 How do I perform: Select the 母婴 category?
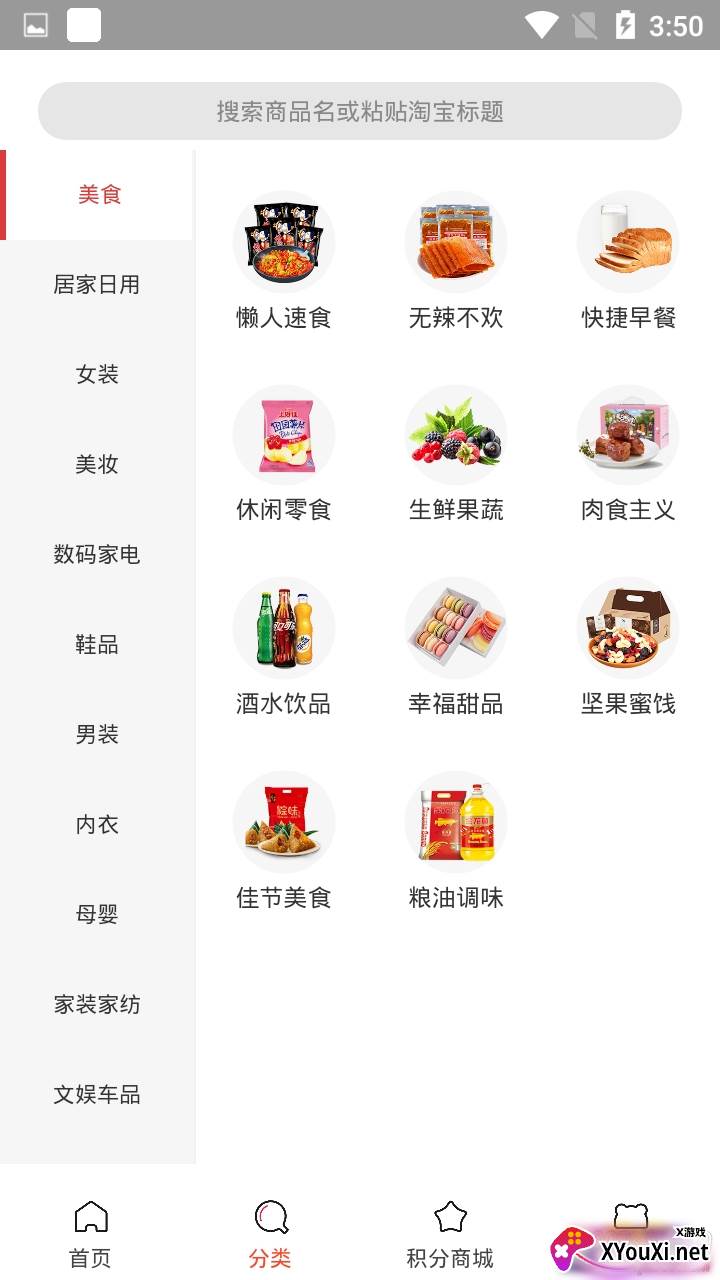97,915
